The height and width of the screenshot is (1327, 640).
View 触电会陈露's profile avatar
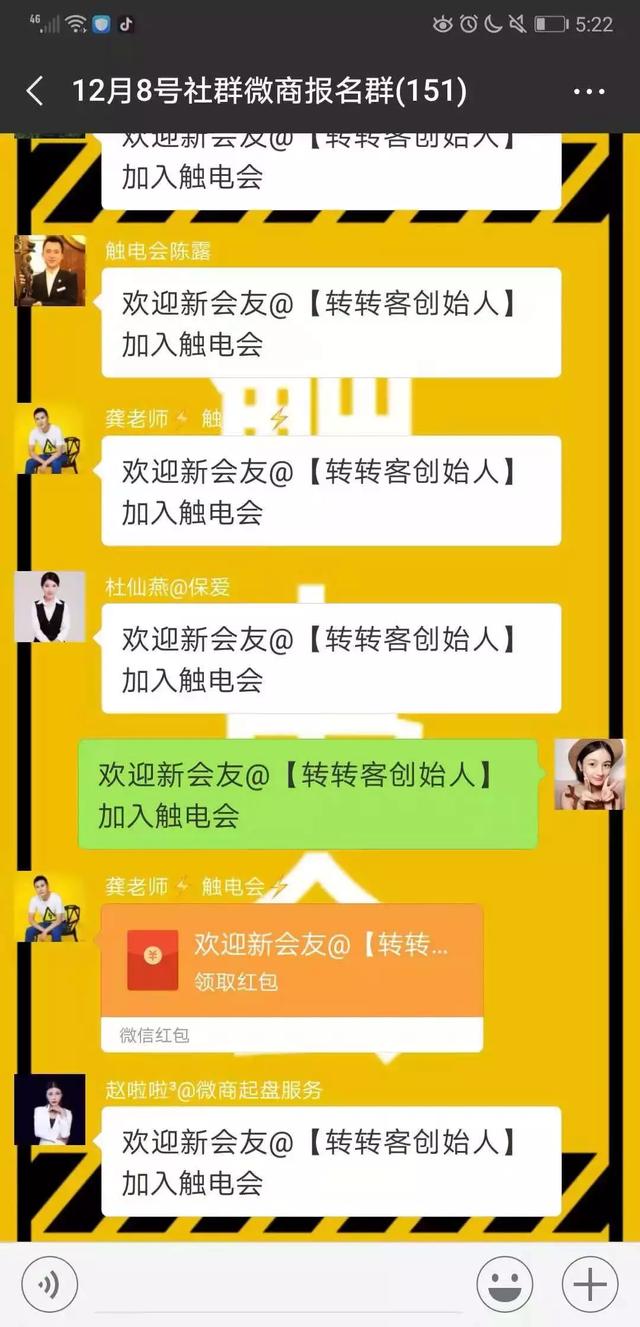click(x=50, y=270)
